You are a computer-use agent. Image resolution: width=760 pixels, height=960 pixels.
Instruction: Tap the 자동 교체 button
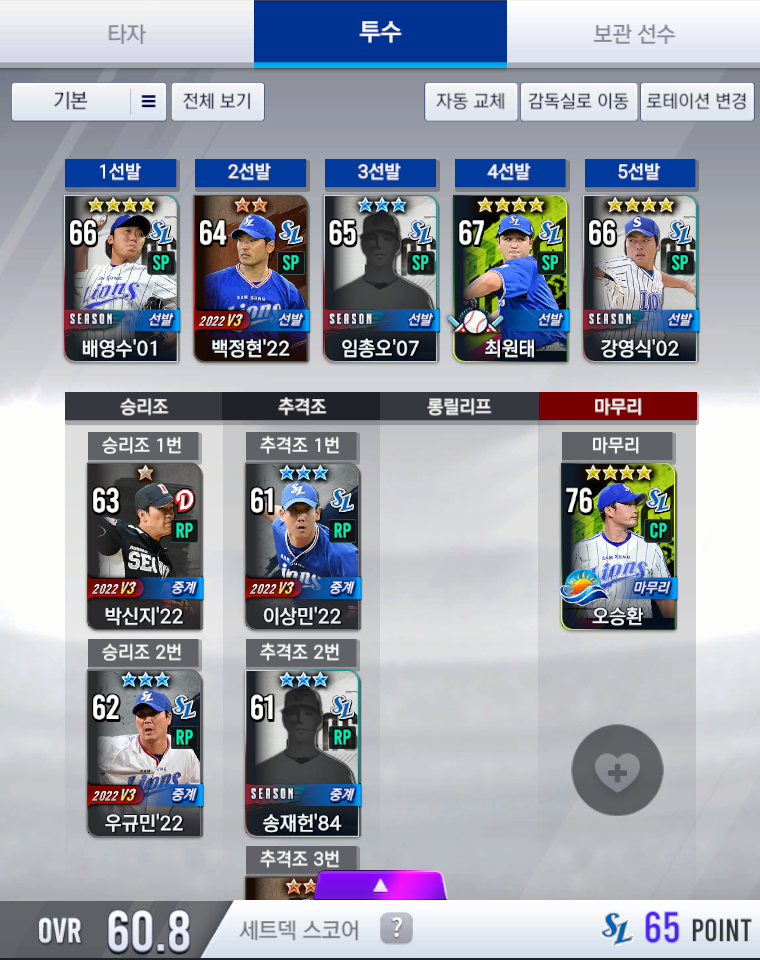[x=470, y=101]
